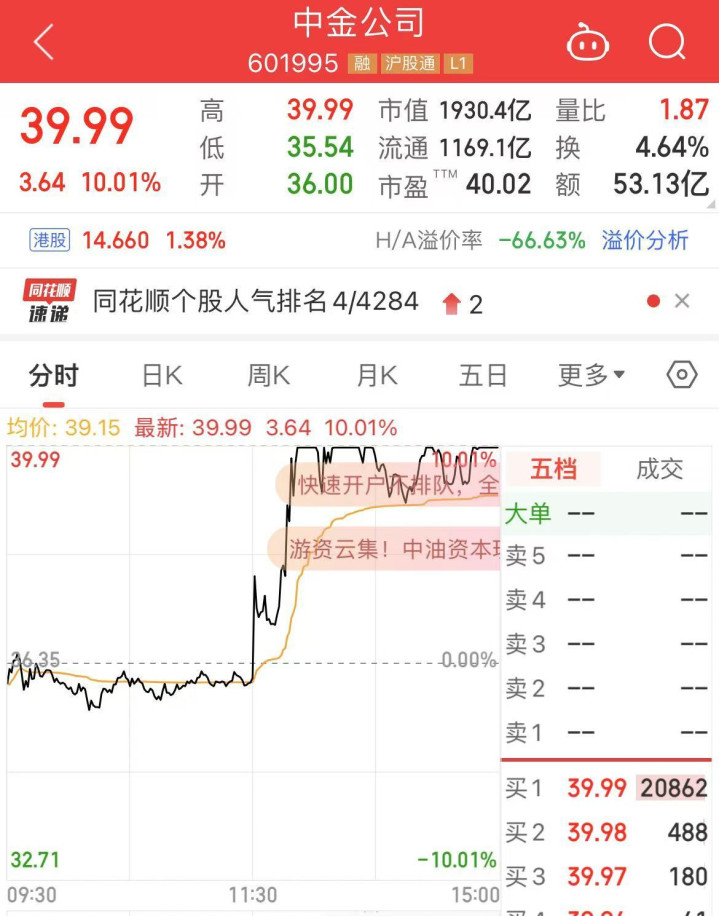Open the 港股 H-share quote row

130,240
